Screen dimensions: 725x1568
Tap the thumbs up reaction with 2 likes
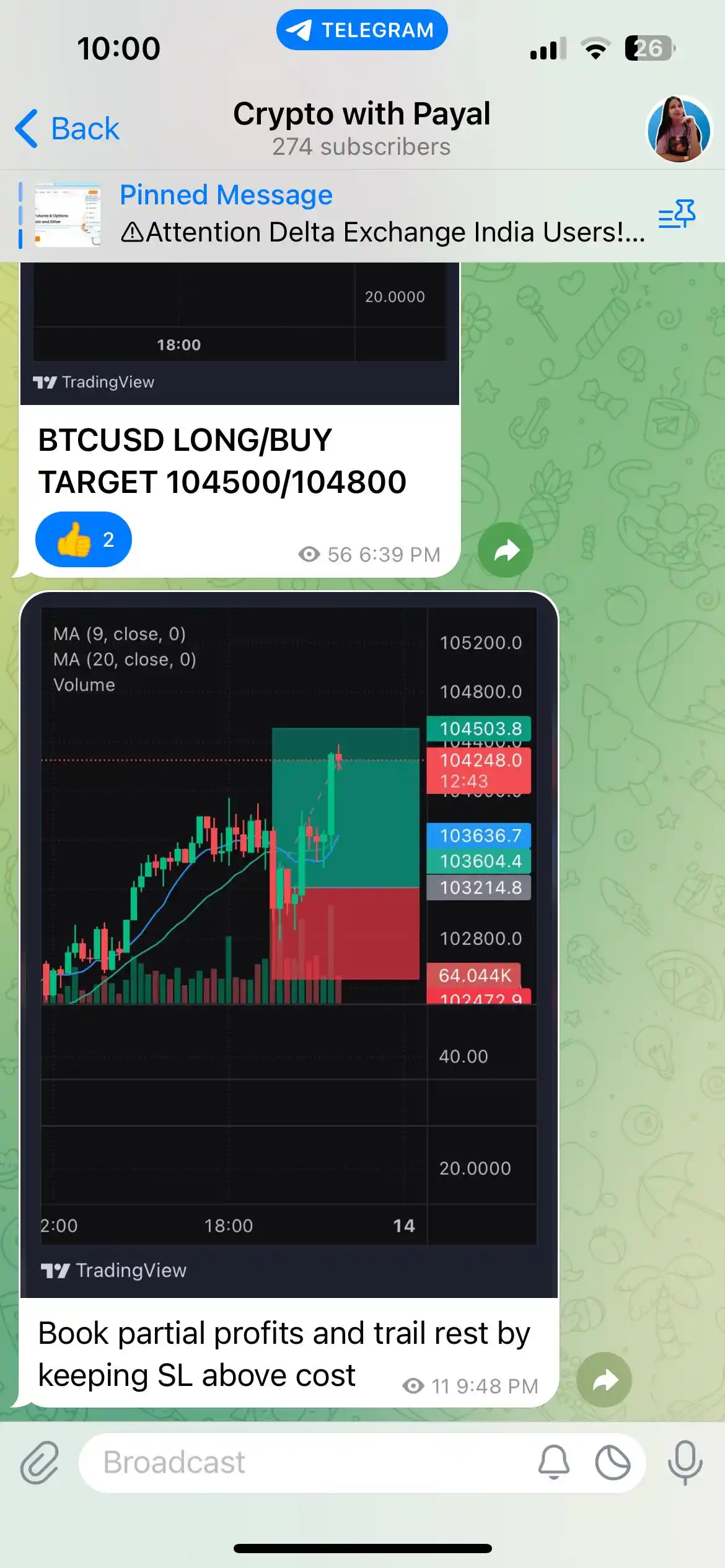coord(84,539)
